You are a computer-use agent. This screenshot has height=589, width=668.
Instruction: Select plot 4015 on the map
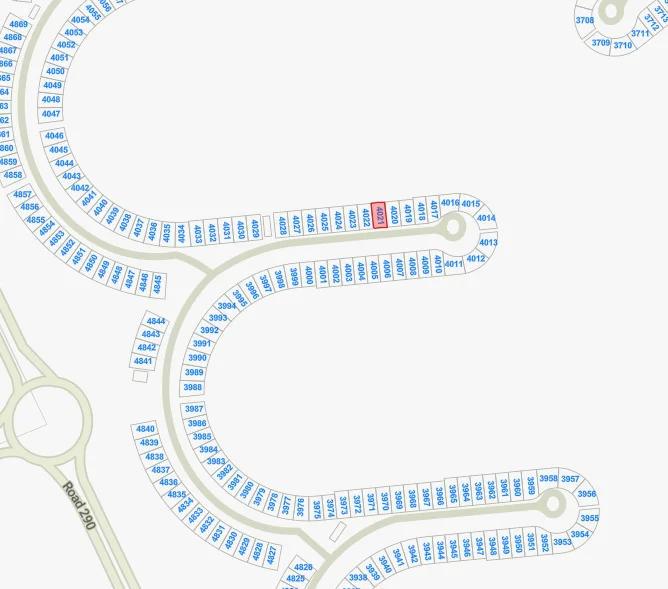click(x=471, y=204)
